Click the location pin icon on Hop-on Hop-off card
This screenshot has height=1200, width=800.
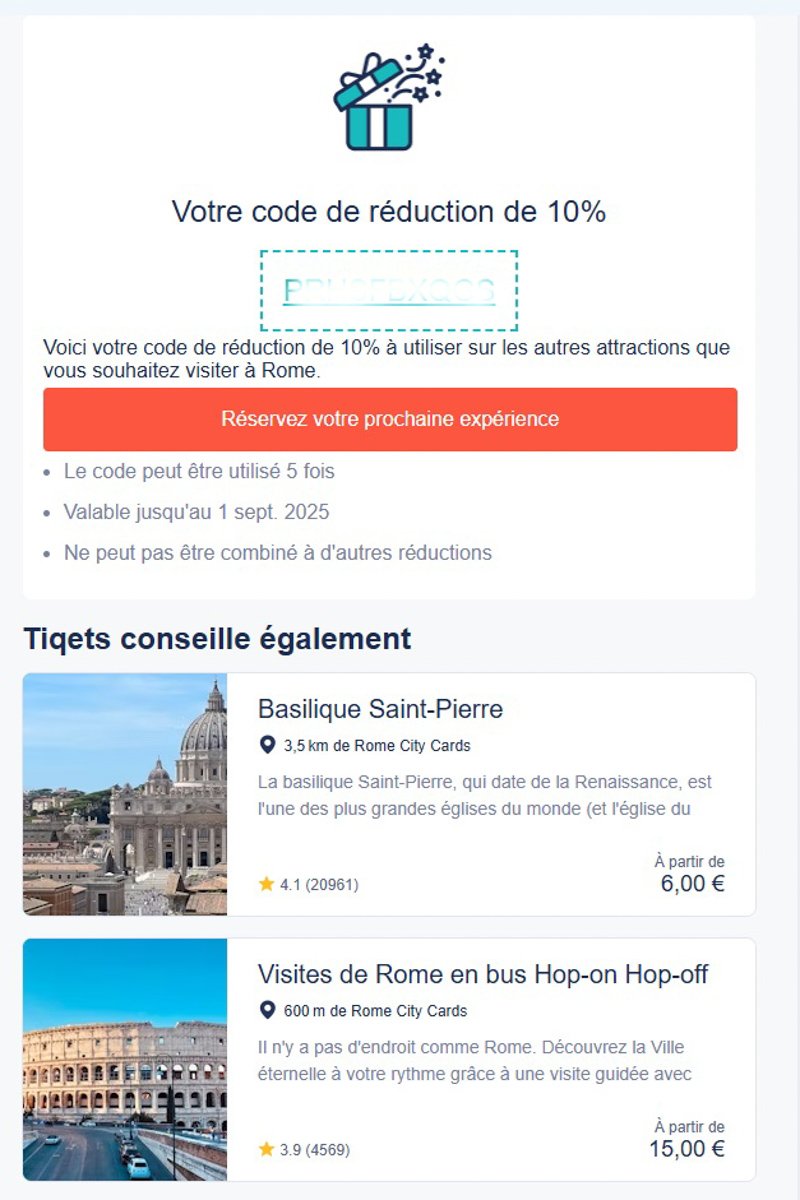[x=266, y=1010]
